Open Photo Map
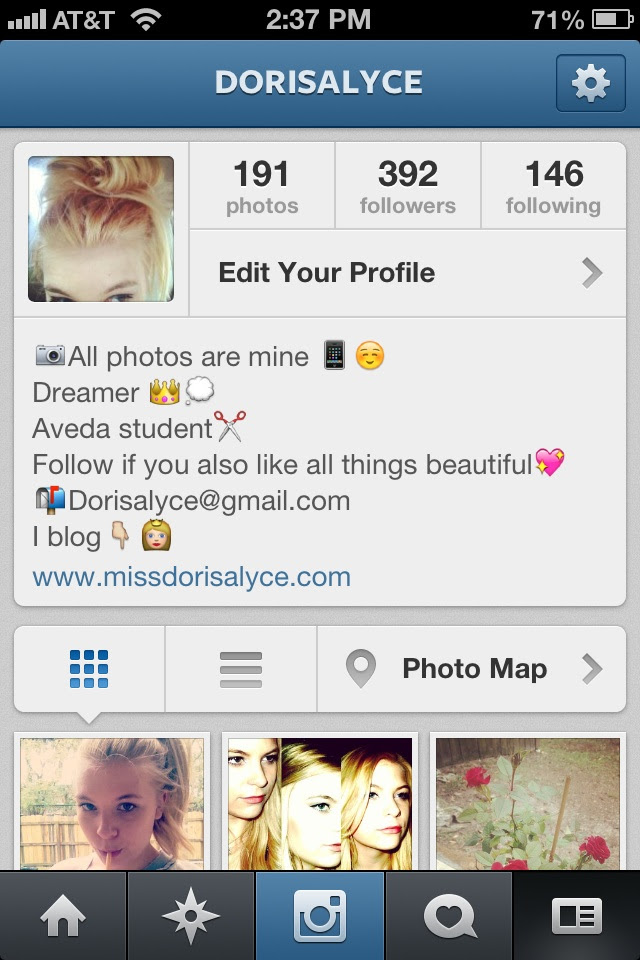Image resolution: width=640 pixels, height=960 pixels. pyautogui.click(x=472, y=669)
